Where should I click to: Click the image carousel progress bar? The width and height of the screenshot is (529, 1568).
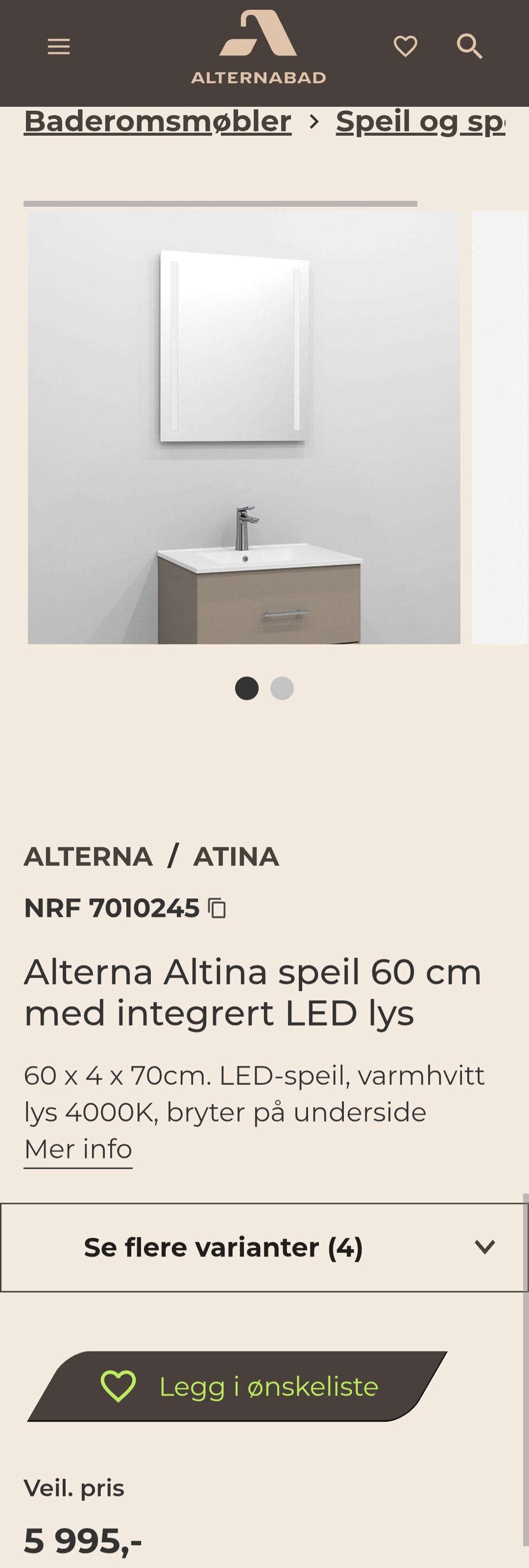coord(221,201)
